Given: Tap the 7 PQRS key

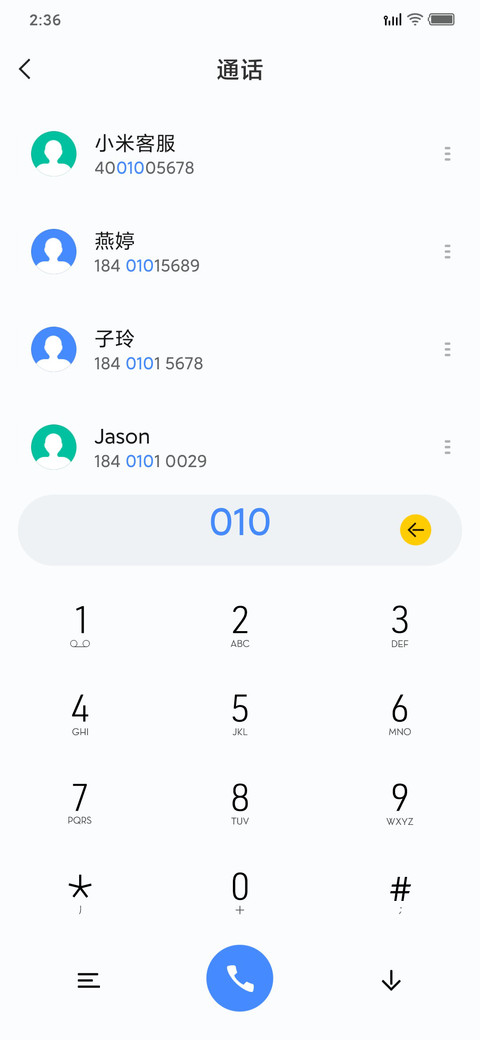Looking at the screenshot, I should pos(80,804).
